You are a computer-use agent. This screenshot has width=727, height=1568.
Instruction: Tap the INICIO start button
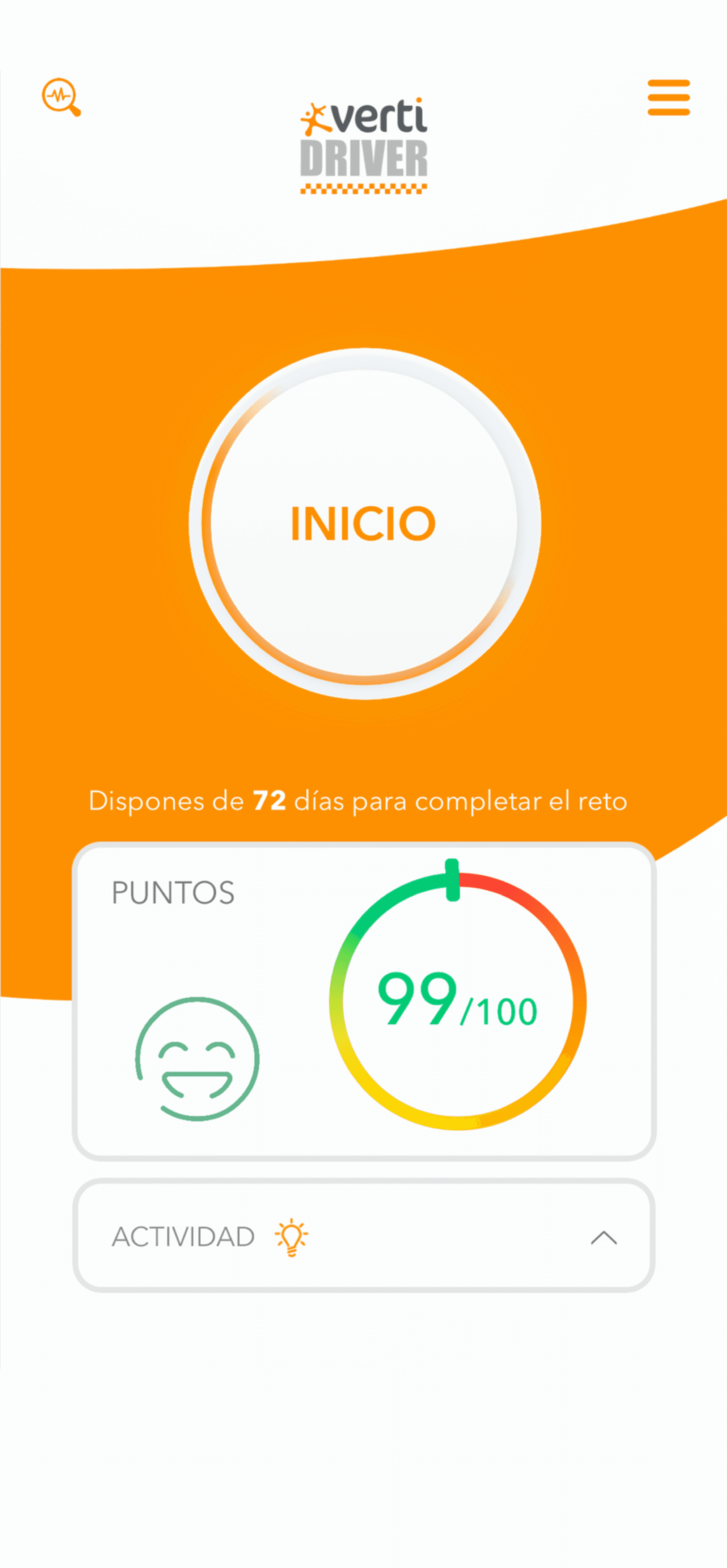[364, 524]
